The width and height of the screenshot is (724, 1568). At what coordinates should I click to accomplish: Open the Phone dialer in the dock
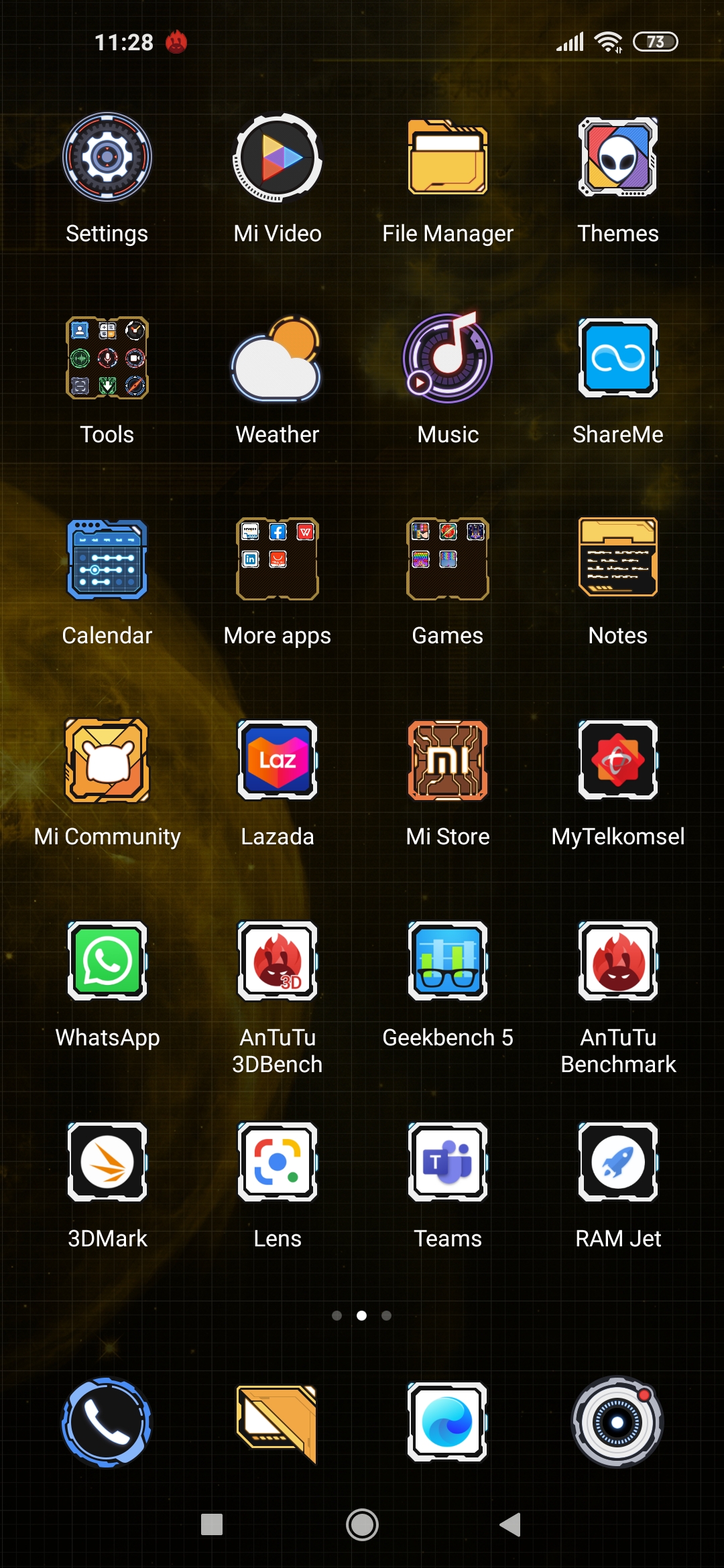107,1422
